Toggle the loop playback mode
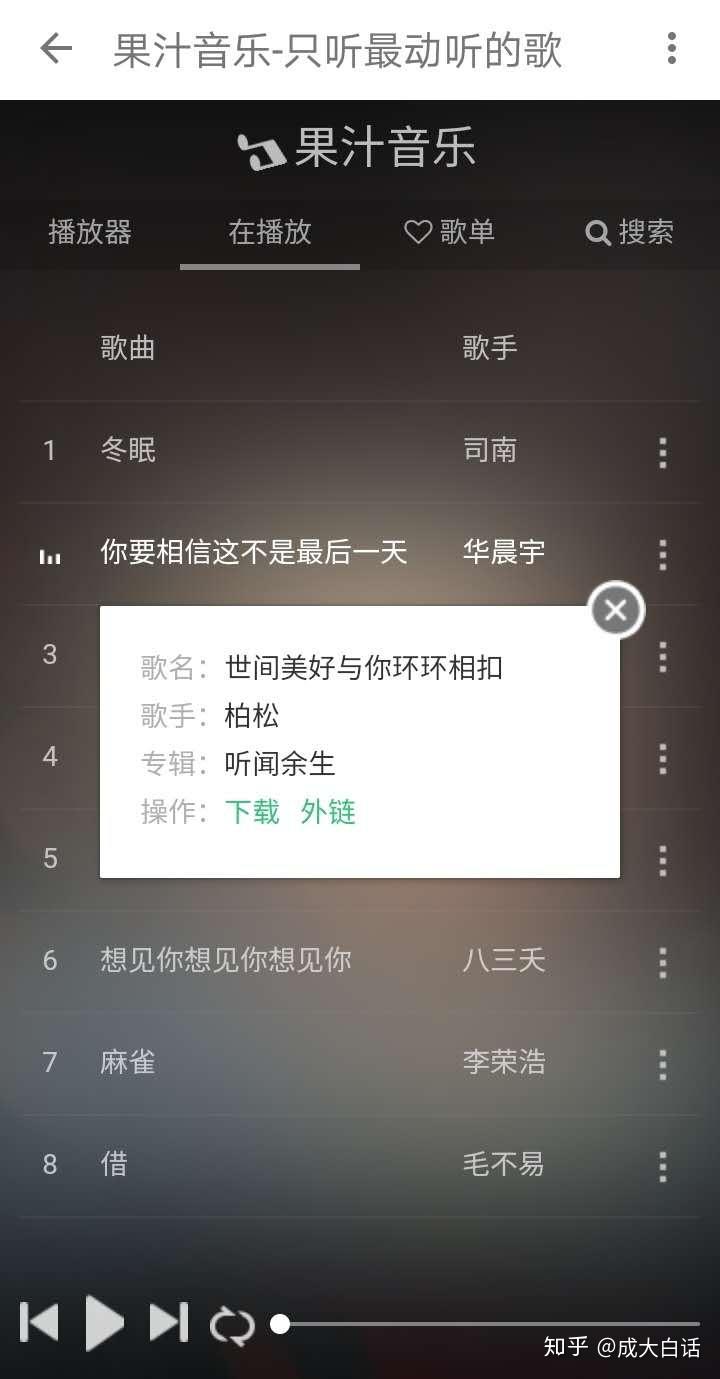This screenshot has height=1379, width=720. coord(232,1326)
